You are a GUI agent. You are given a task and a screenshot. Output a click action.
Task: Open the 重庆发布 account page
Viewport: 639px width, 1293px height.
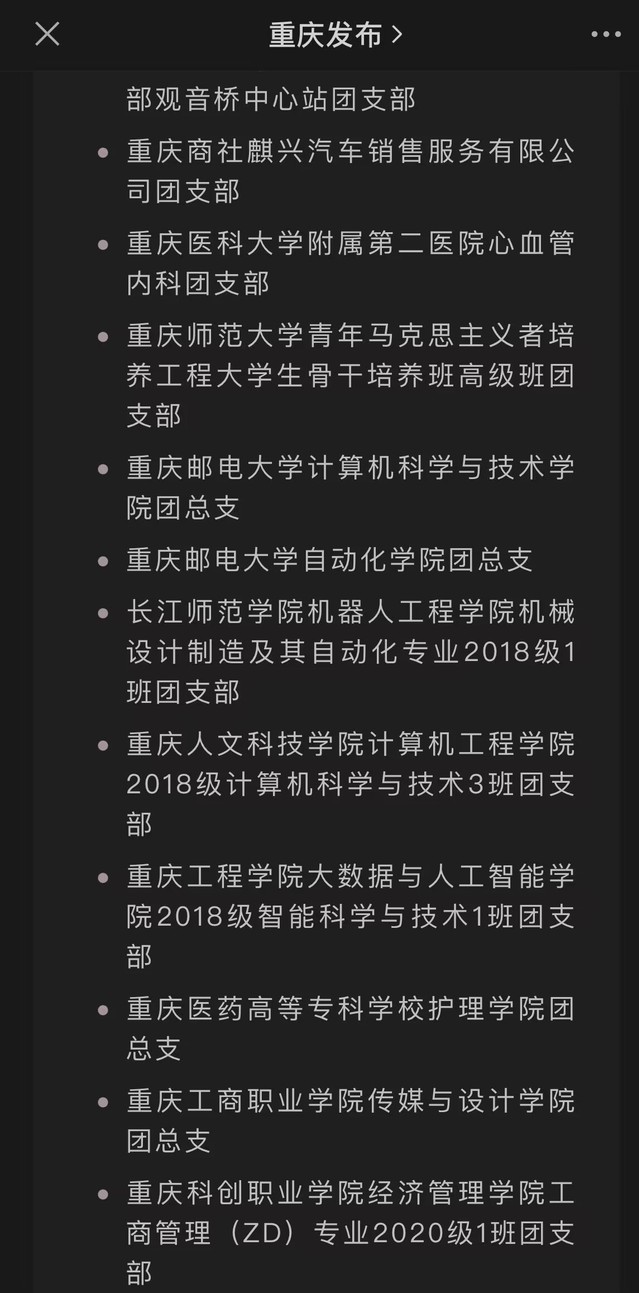pyautogui.click(x=335, y=35)
